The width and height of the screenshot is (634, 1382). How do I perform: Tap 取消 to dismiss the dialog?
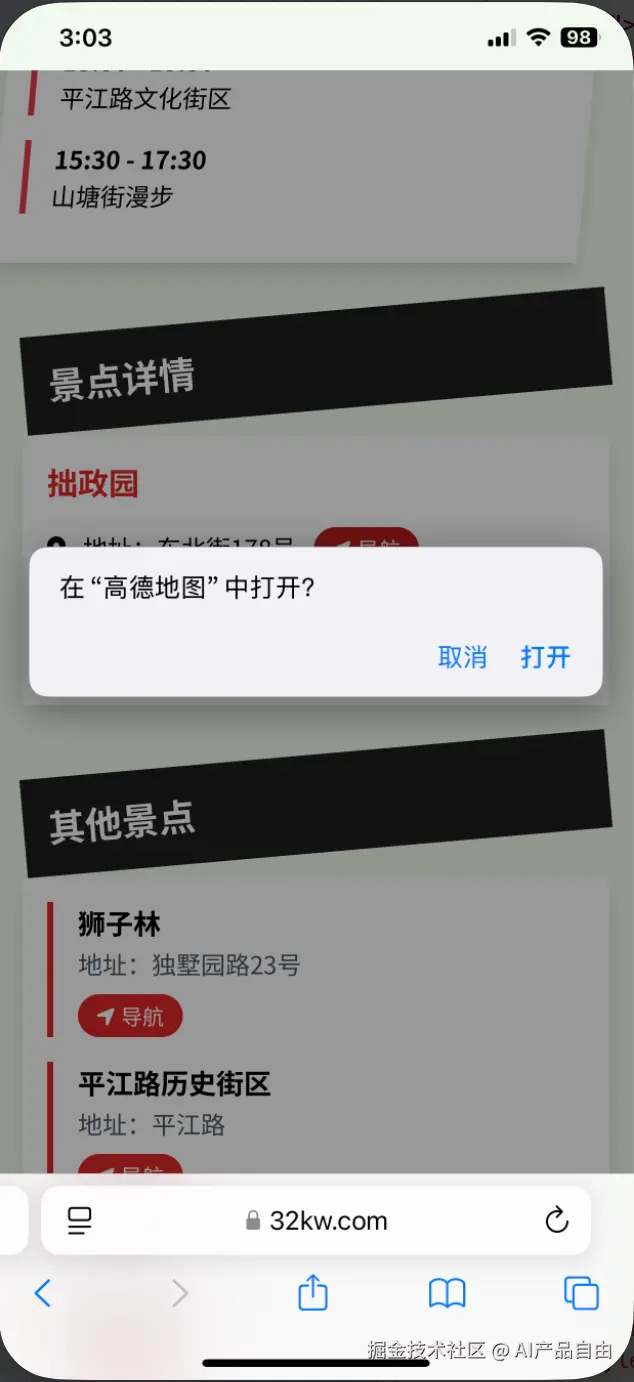pyautogui.click(x=462, y=657)
